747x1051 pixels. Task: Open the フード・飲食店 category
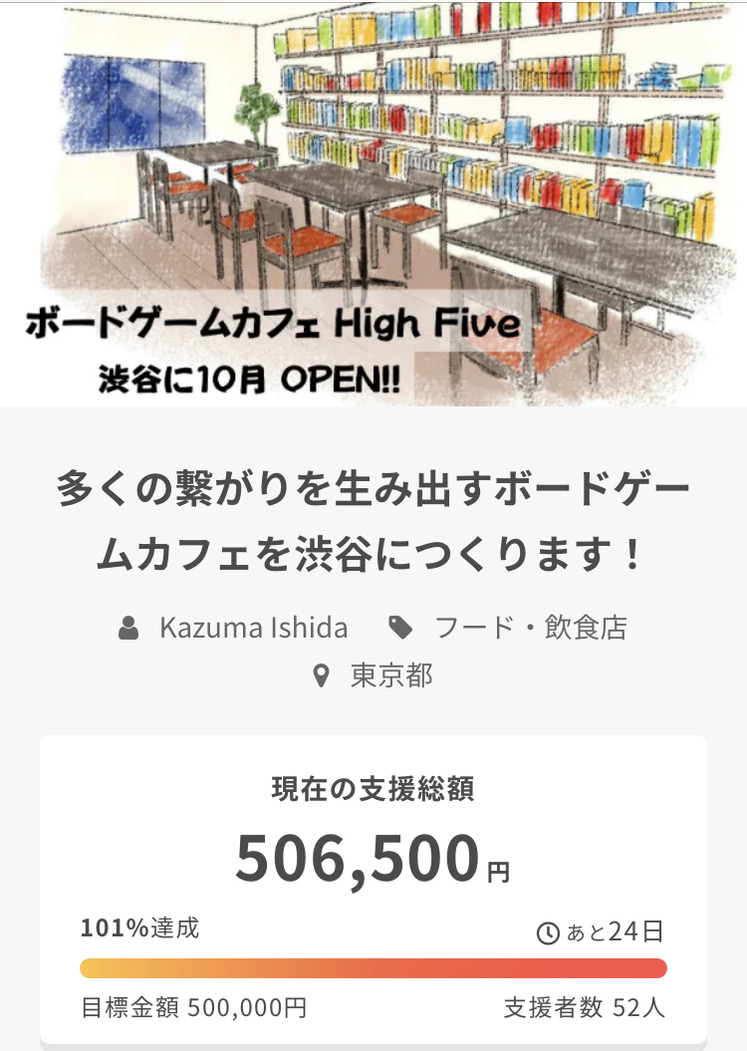[x=529, y=628]
